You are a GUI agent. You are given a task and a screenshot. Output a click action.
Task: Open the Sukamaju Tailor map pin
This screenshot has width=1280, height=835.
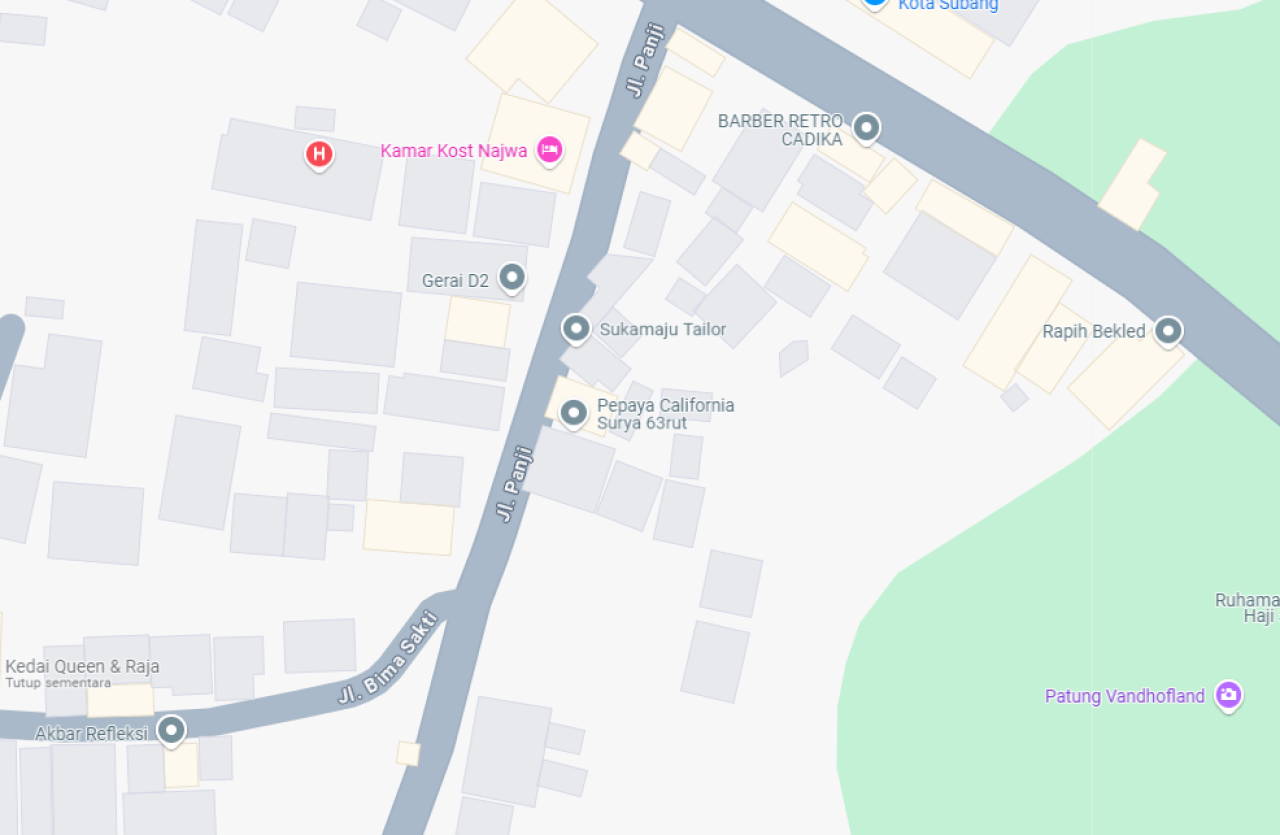(x=575, y=328)
